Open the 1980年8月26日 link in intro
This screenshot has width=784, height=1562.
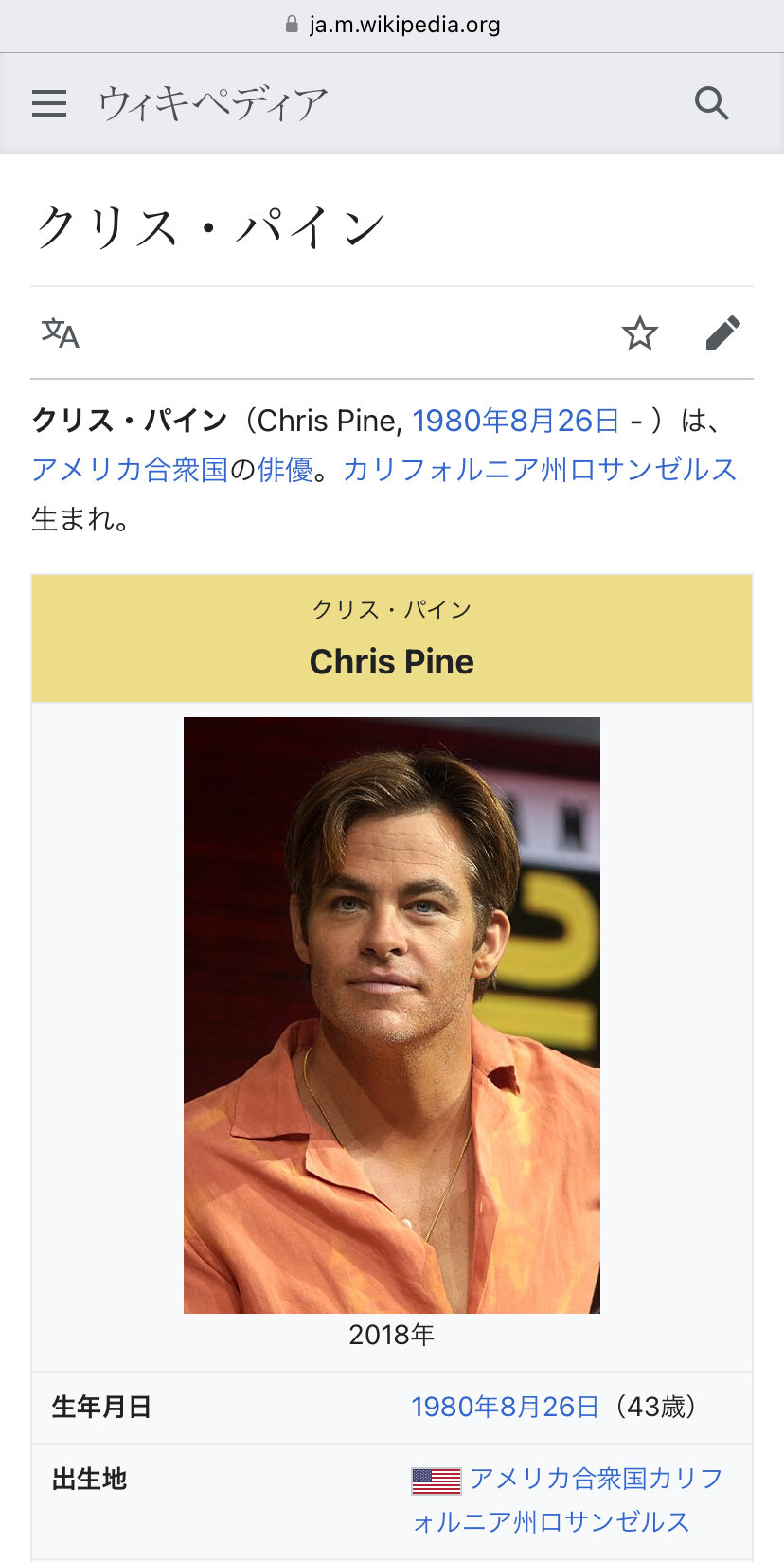(516, 421)
